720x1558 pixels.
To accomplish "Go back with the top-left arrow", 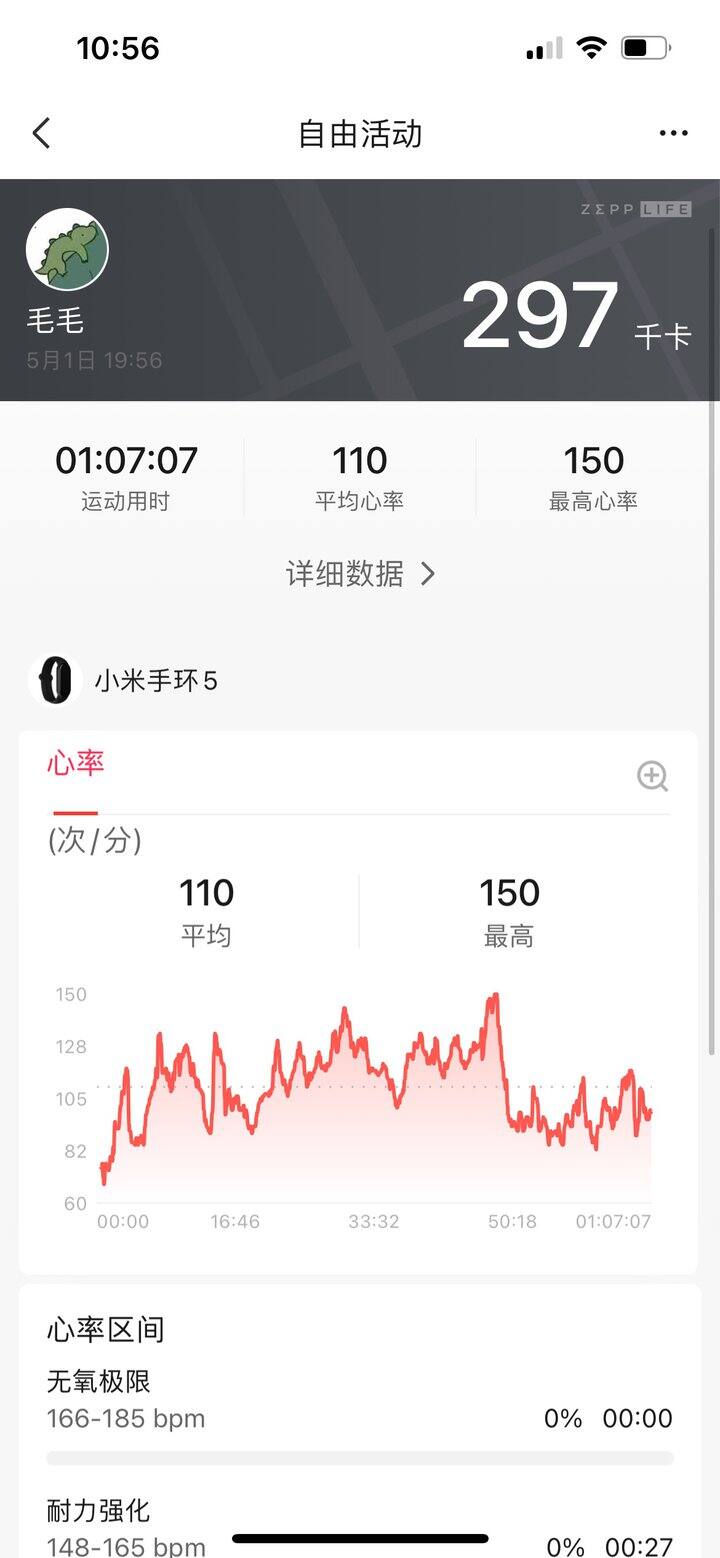I will pyautogui.click(x=41, y=133).
